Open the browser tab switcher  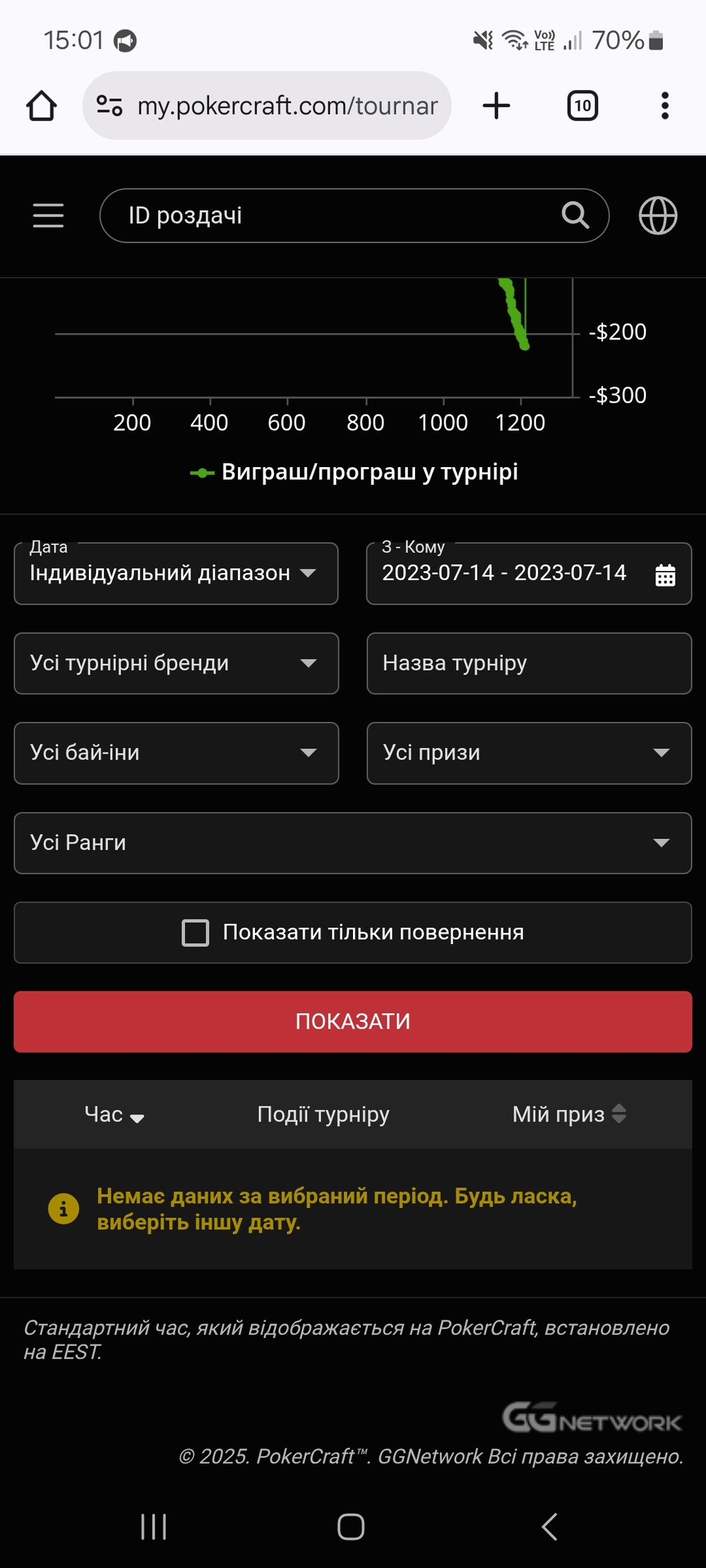(x=582, y=106)
